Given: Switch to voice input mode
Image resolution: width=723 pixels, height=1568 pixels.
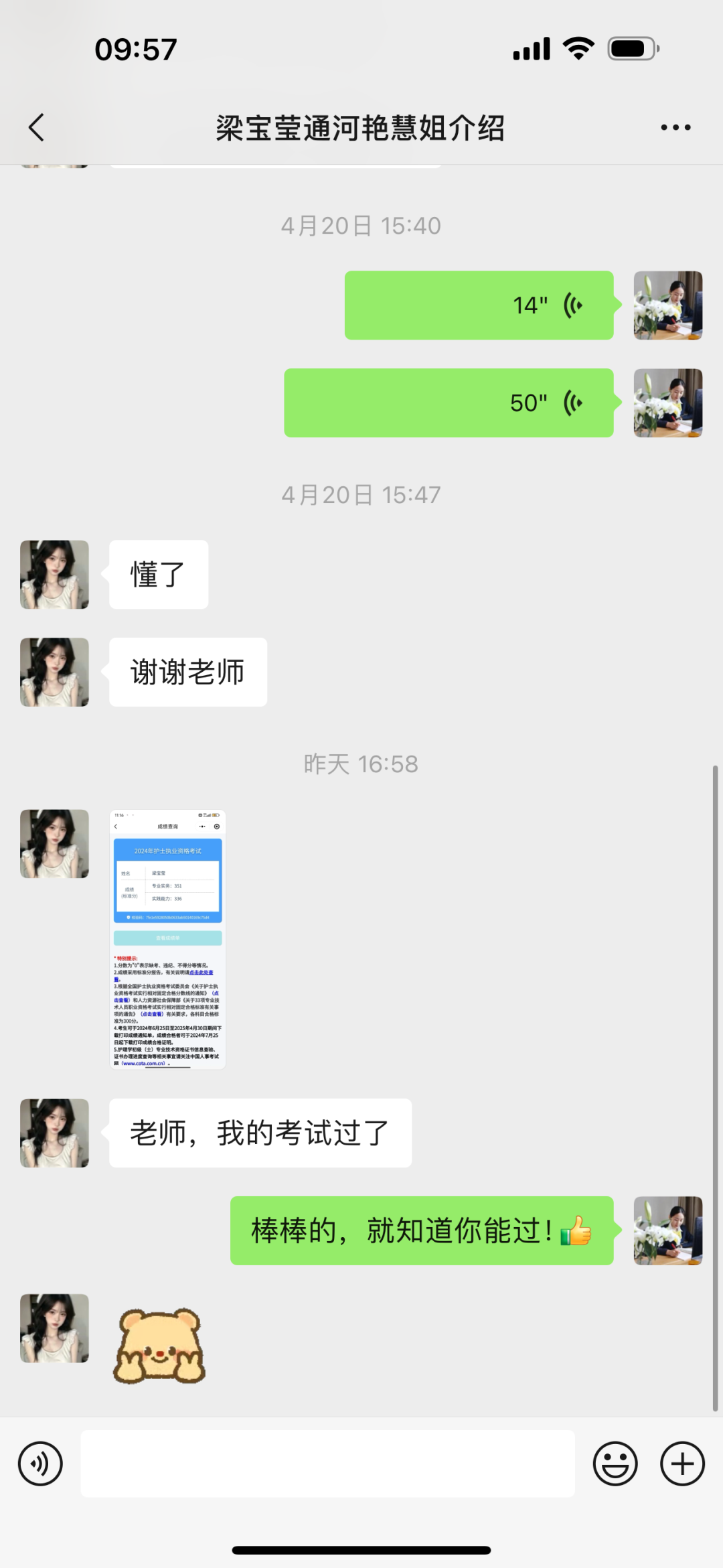Looking at the screenshot, I should click(x=40, y=1464).
